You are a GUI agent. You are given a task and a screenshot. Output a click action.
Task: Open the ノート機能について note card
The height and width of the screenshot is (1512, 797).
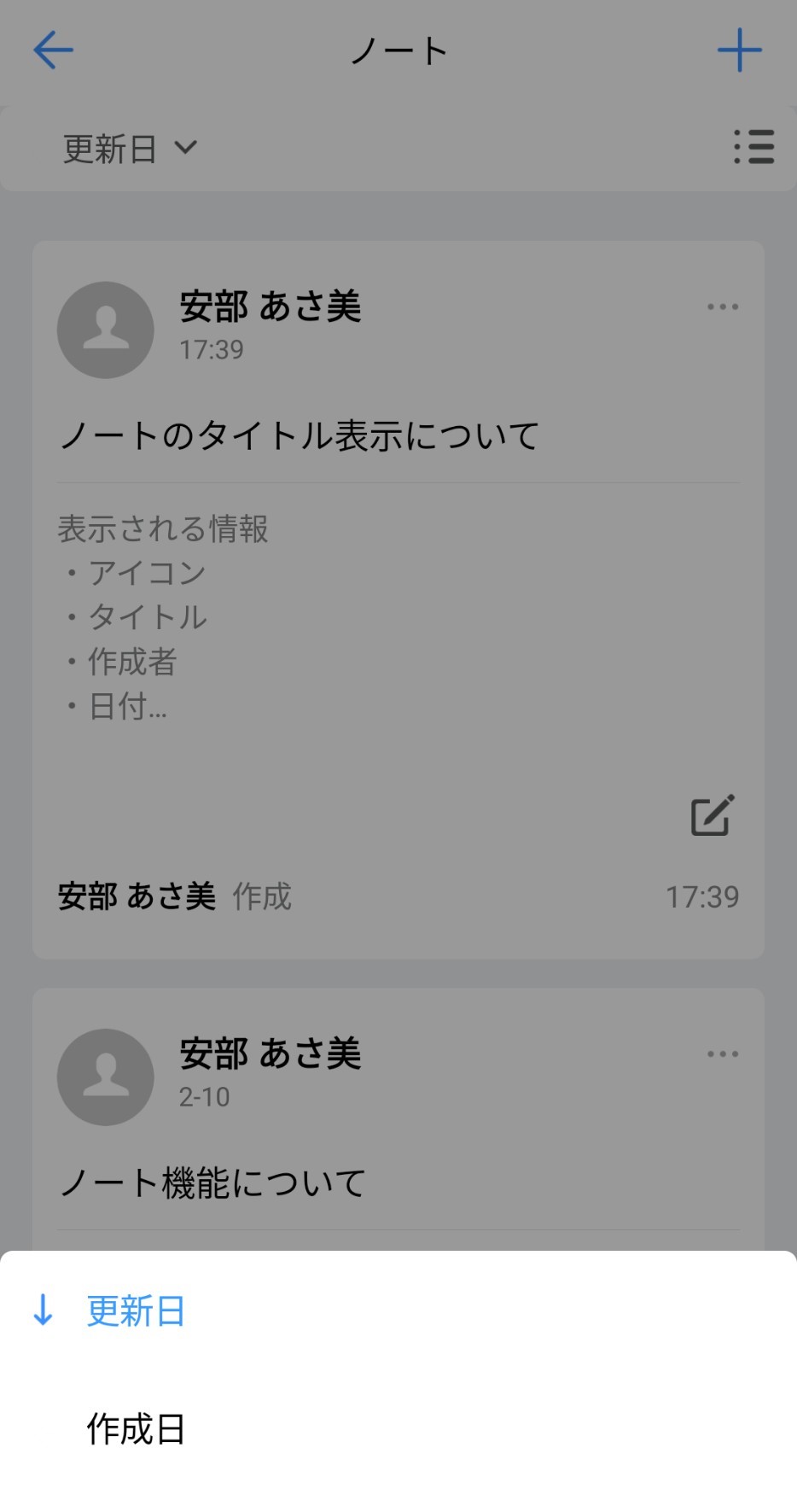tap(398, 1120)
